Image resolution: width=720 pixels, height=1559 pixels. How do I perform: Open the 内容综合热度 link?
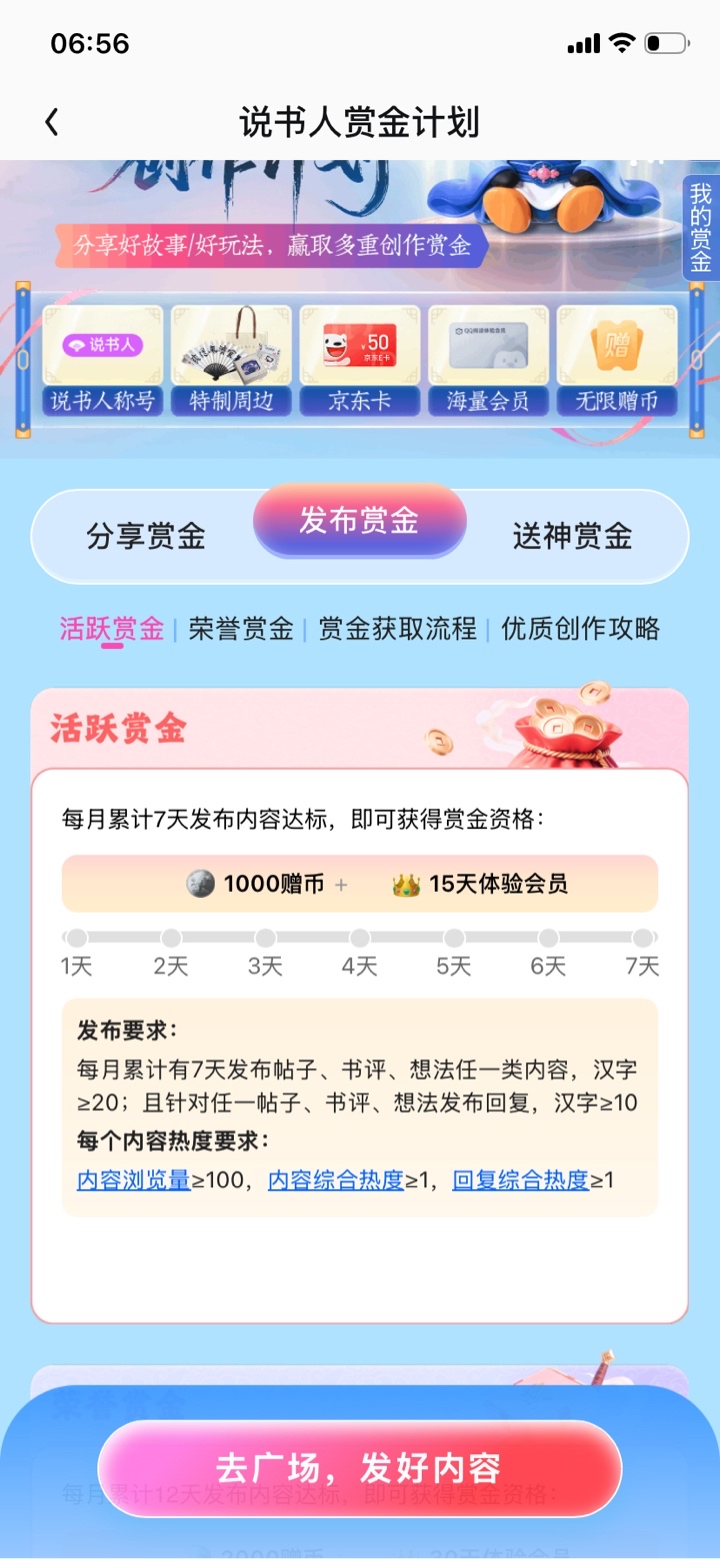(336, 1180)
